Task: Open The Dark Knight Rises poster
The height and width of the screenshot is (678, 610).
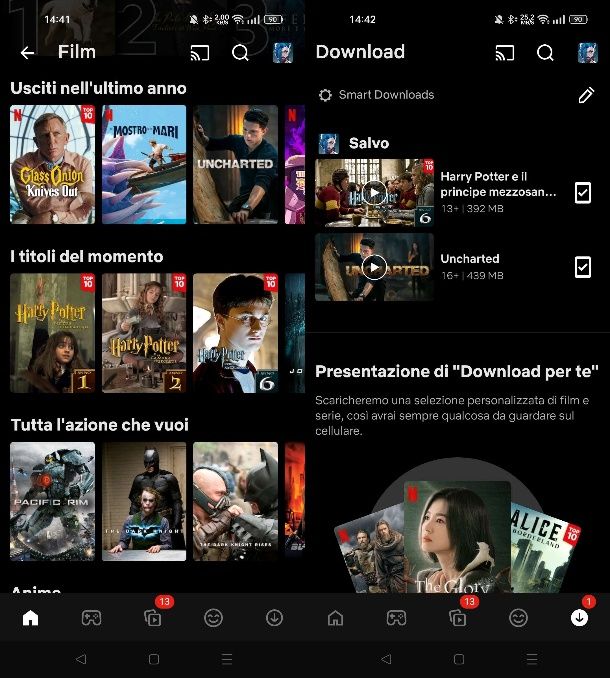Action: (x=235, y=501)
